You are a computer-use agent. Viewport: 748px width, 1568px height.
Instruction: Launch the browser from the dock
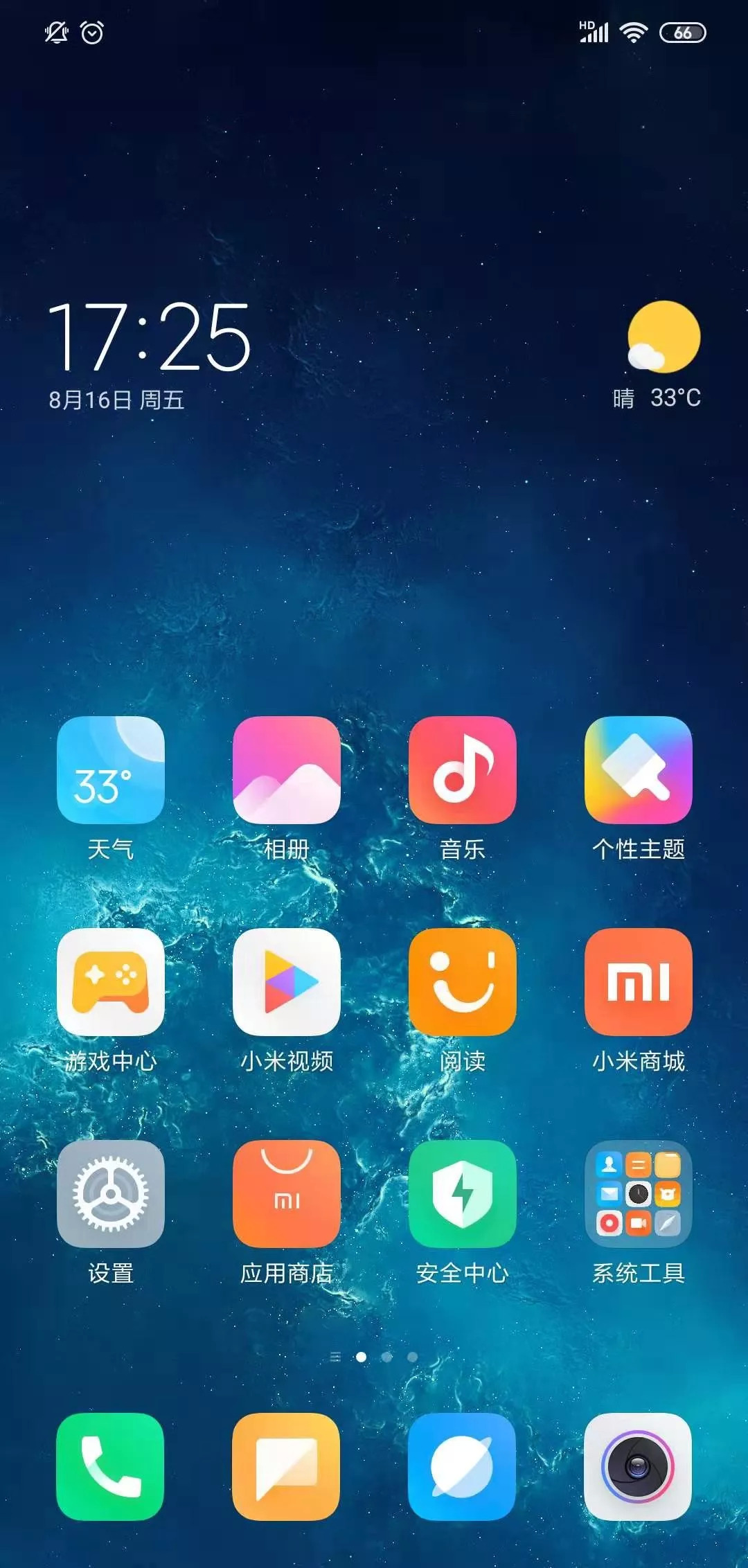coord(463,1466)
